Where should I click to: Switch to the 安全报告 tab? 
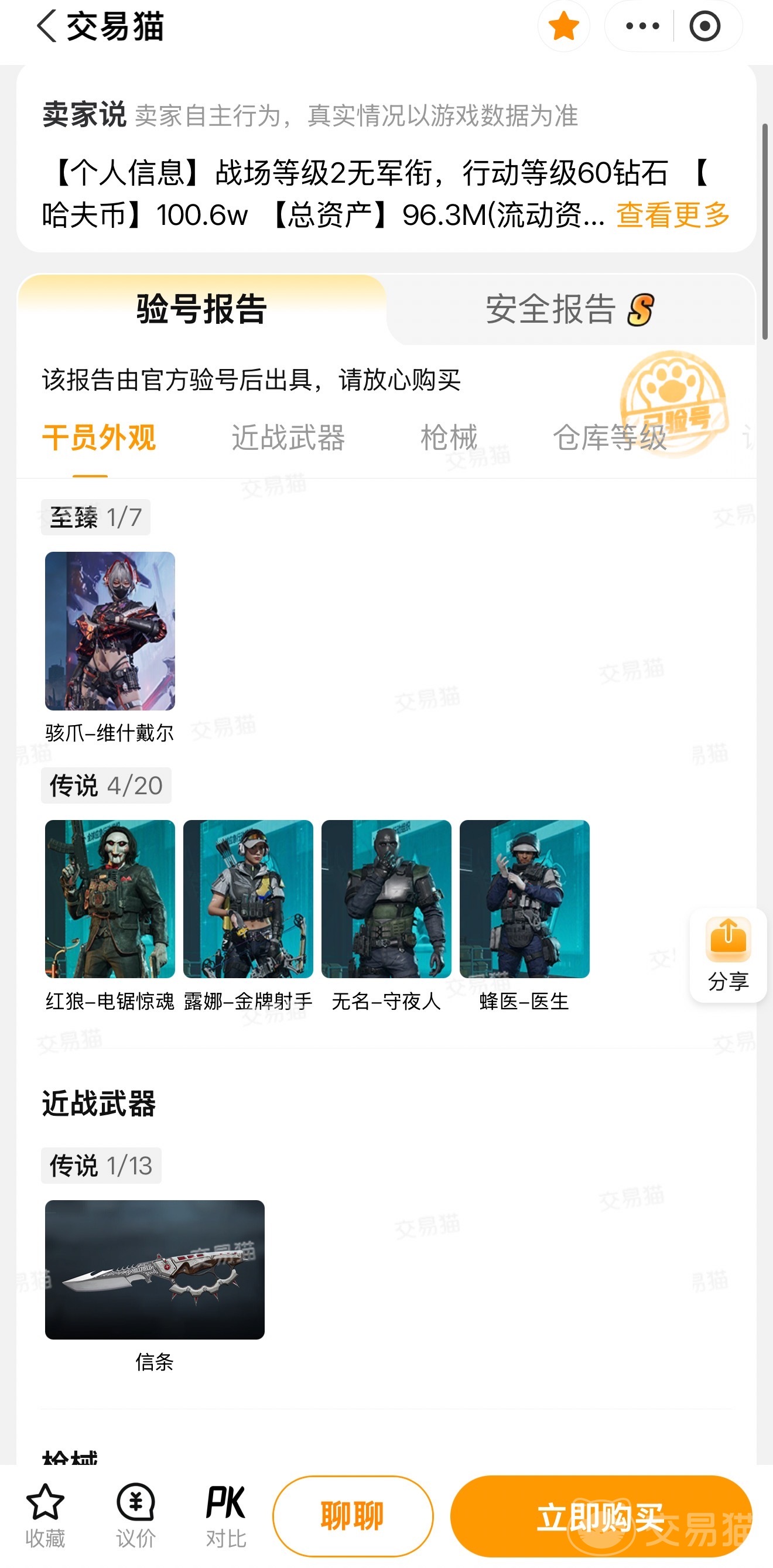570,309
